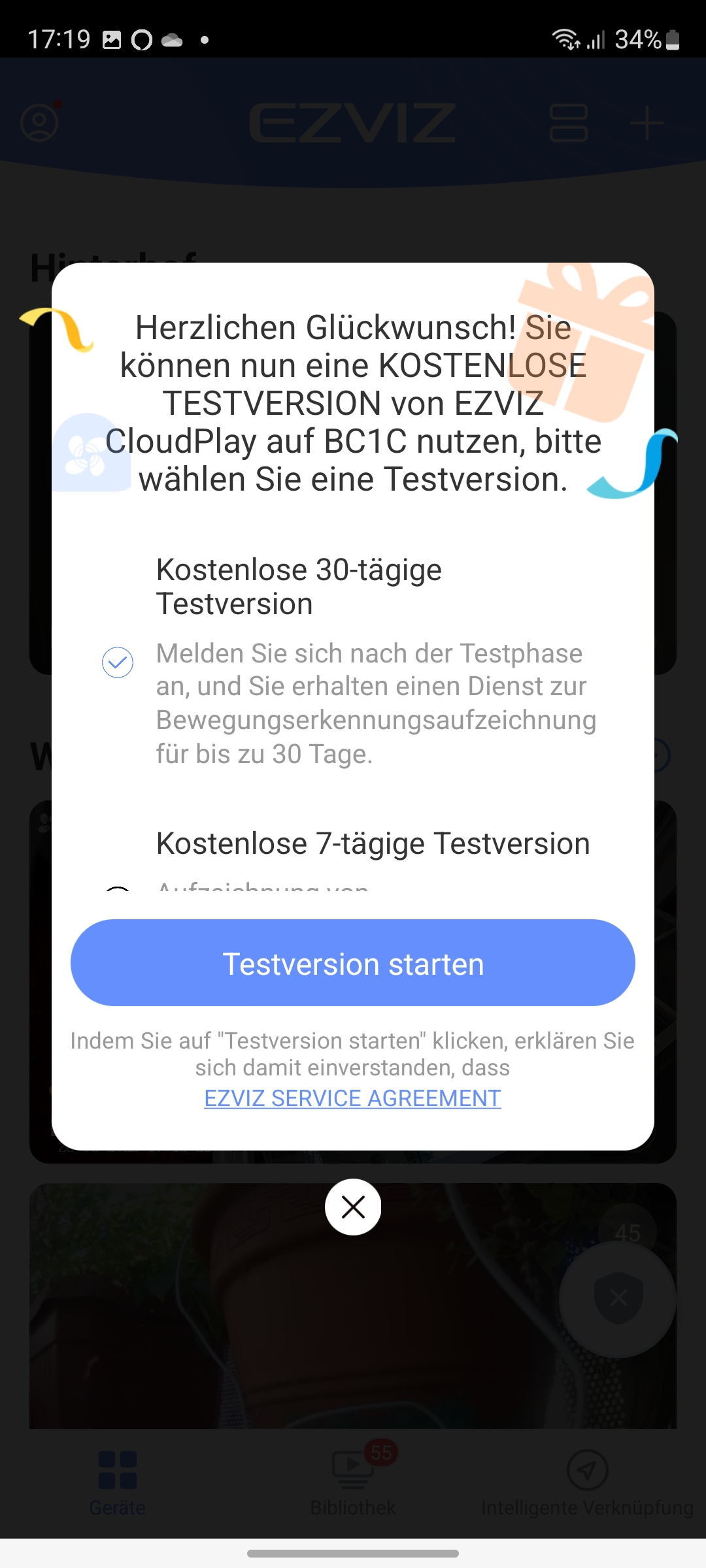
Task: Open the EZVIZ SERVICE AGREEMENT link
Action: click(352, 1098)
